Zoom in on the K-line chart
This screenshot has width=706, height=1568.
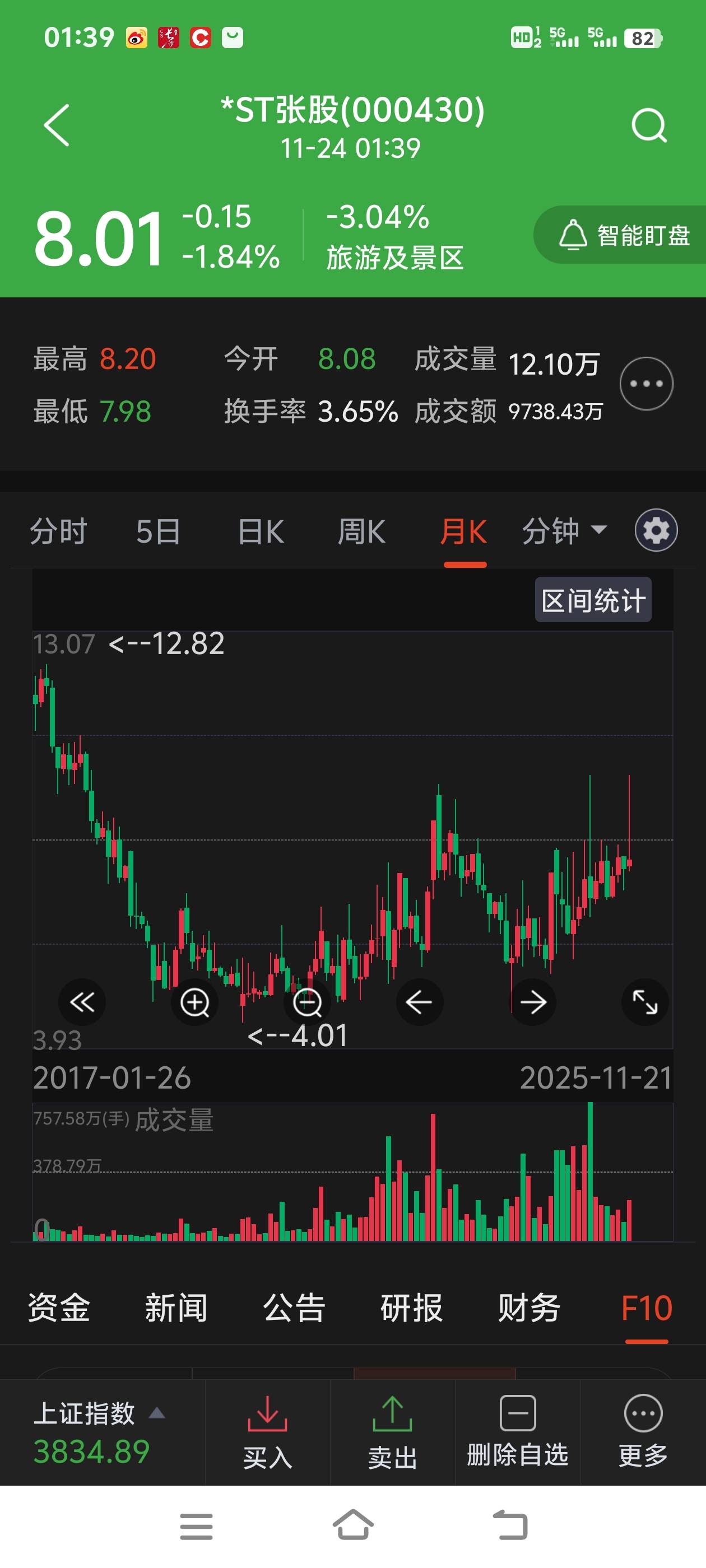coord(195,1002)
